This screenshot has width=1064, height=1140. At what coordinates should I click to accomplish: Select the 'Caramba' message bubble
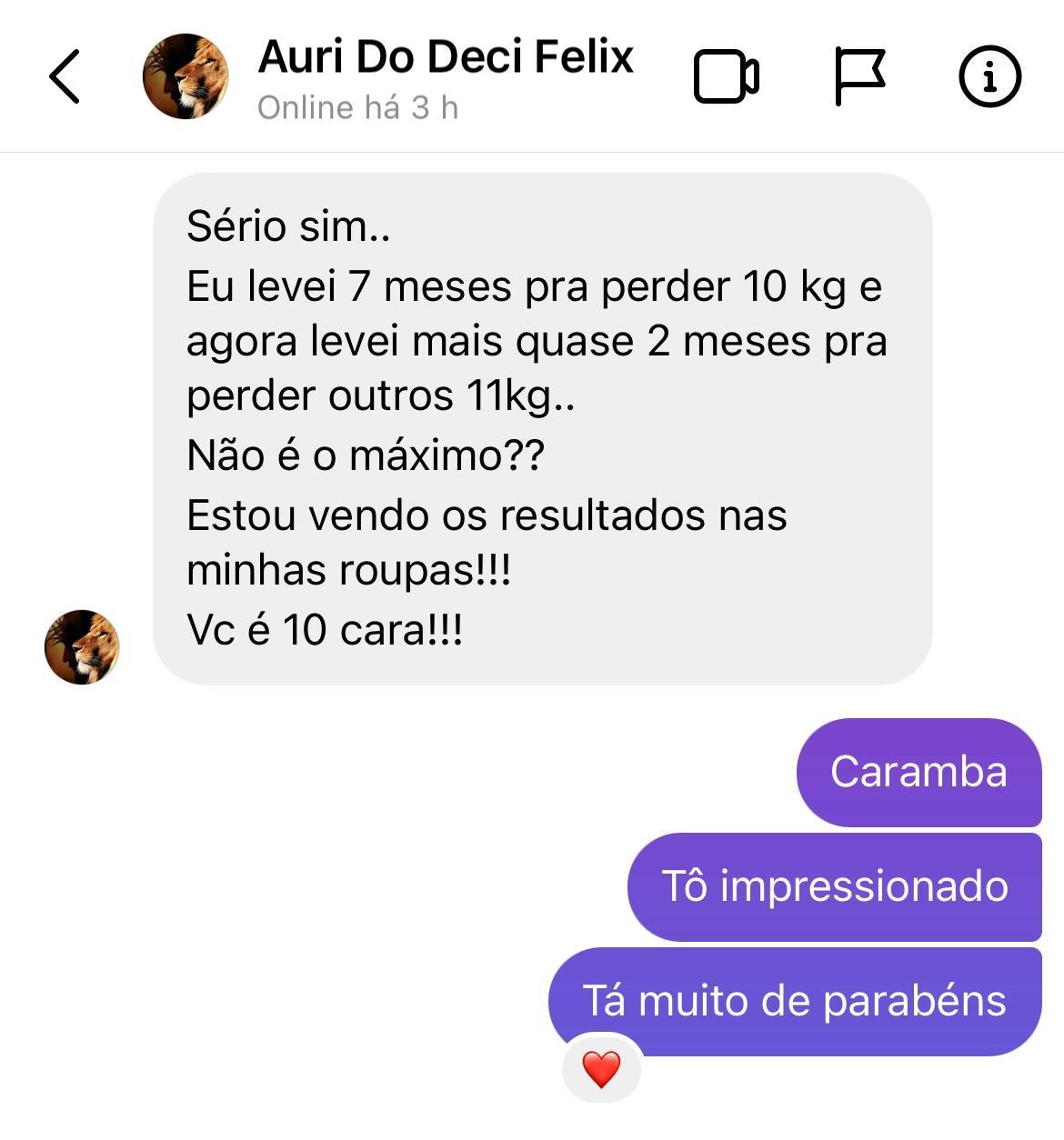point(918,772)
